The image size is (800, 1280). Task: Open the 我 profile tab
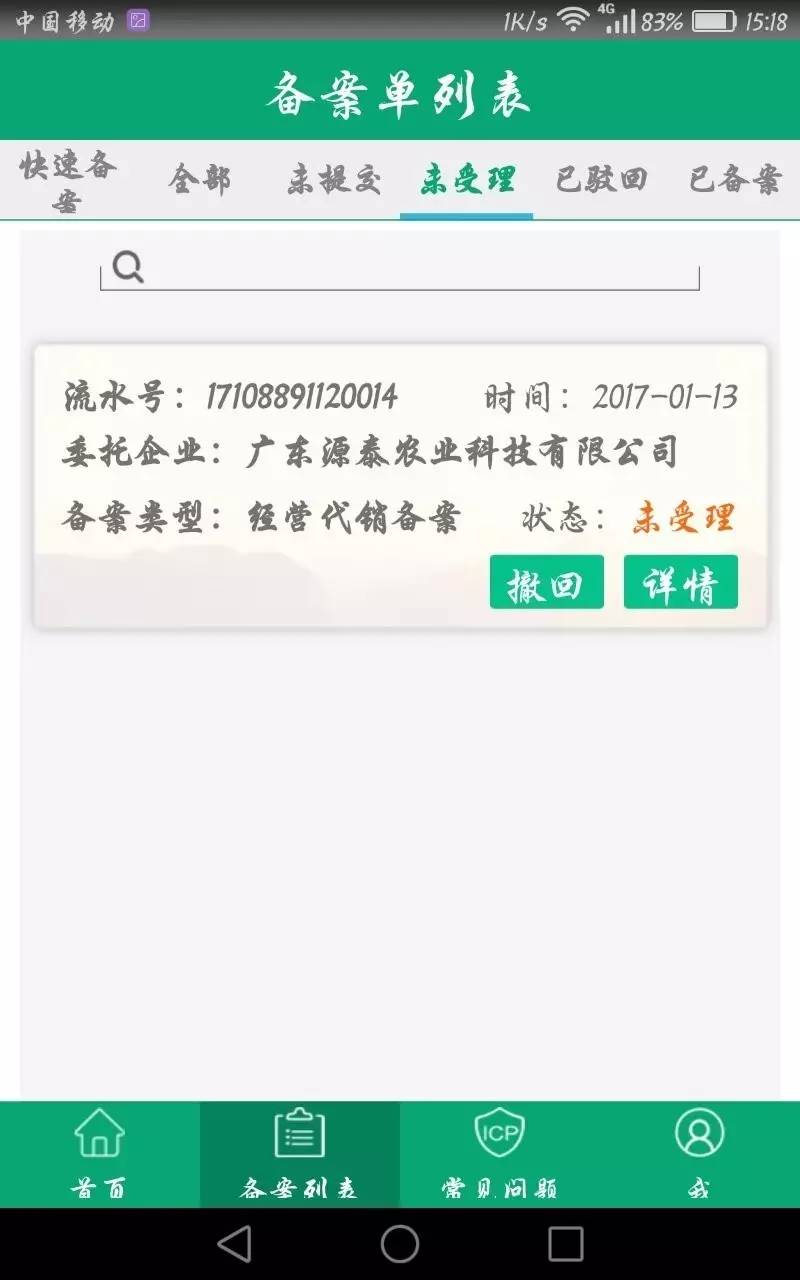699,1155
